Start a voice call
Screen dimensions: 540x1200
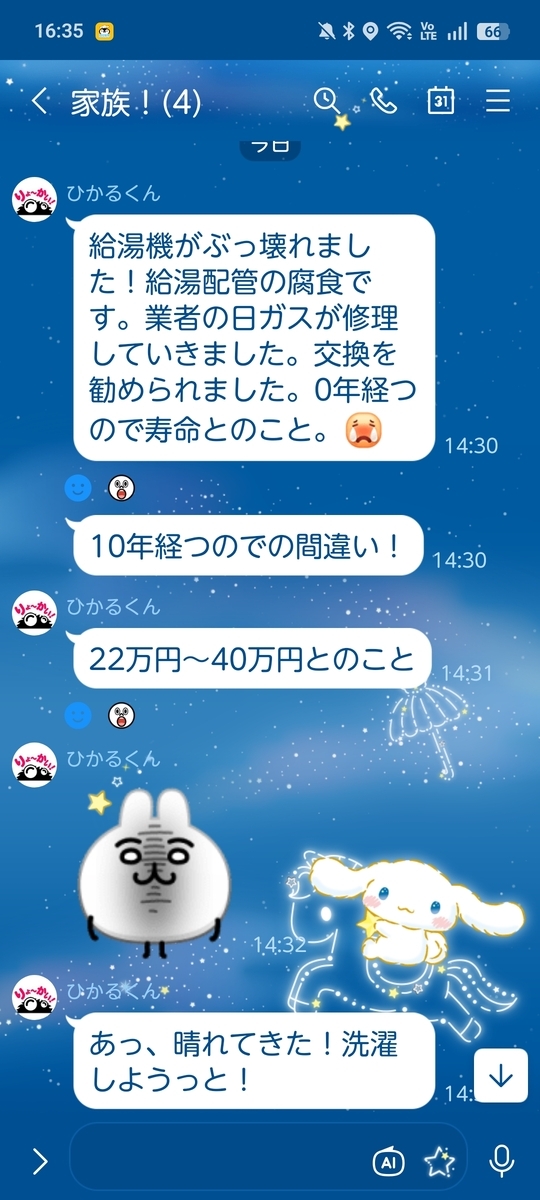[x=383, y=100]
